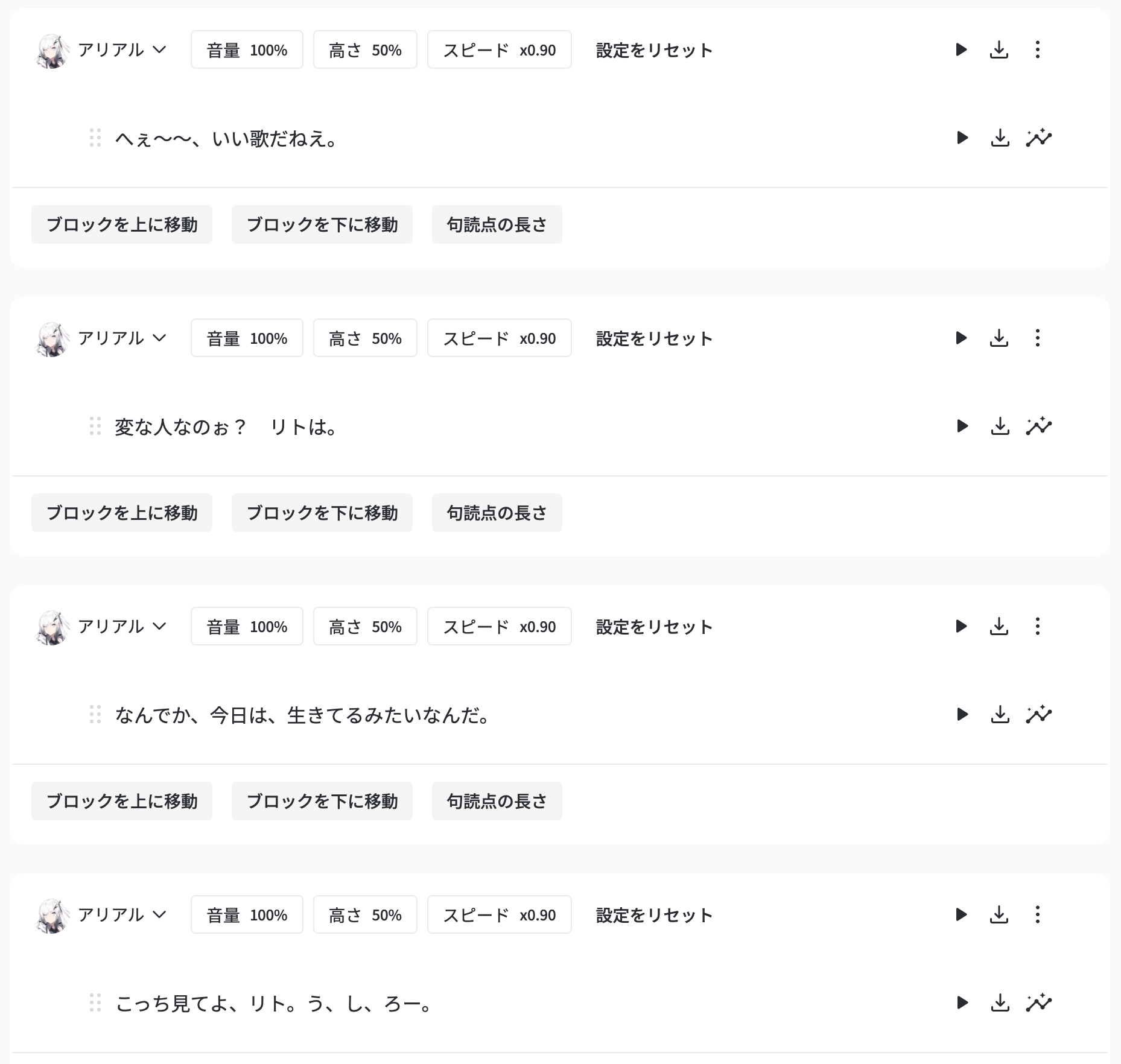Adjust 音量 100% in the 「へぇ〜〜」 block
This screenshot has height=1064, width=1121.
247,50
